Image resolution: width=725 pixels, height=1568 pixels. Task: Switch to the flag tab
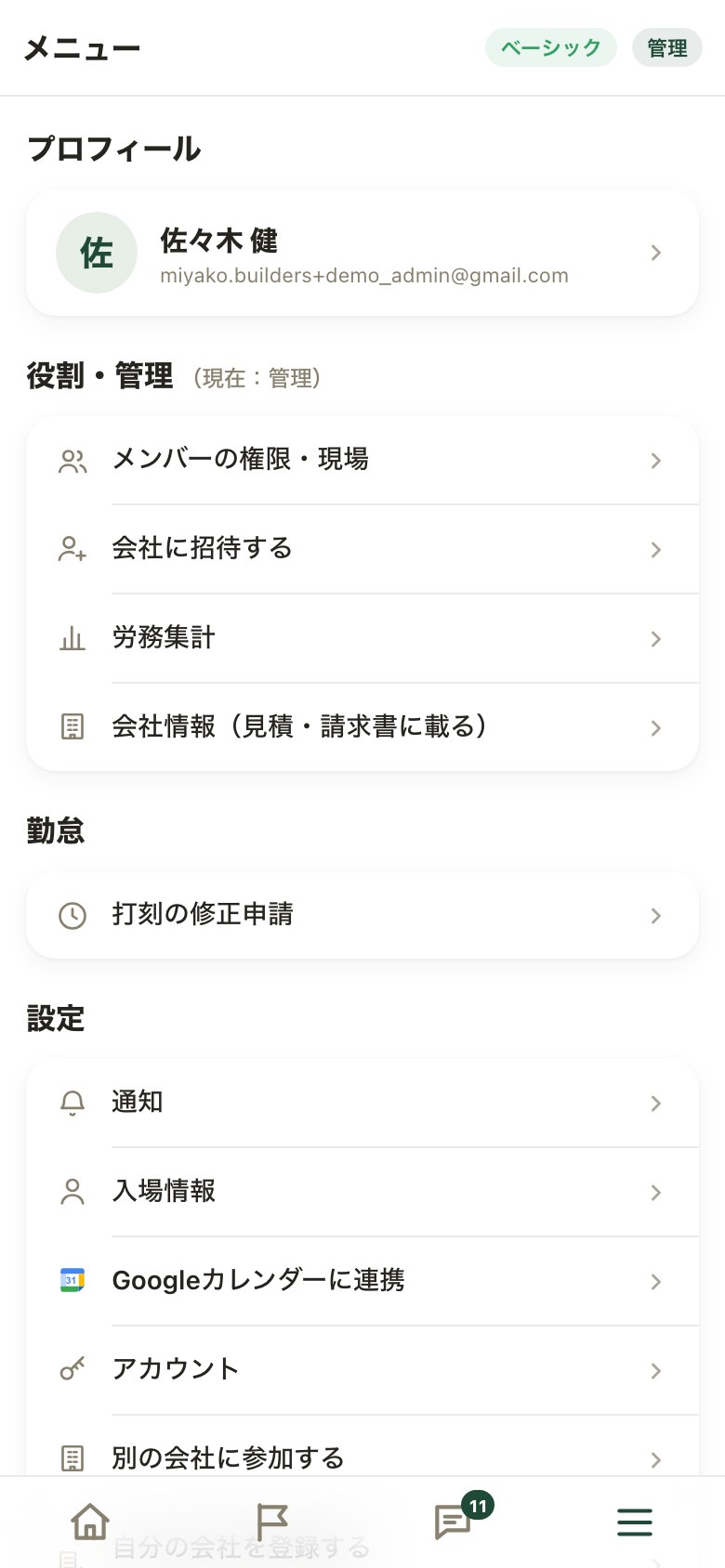pyautogui.click(x=271, y=1522)
